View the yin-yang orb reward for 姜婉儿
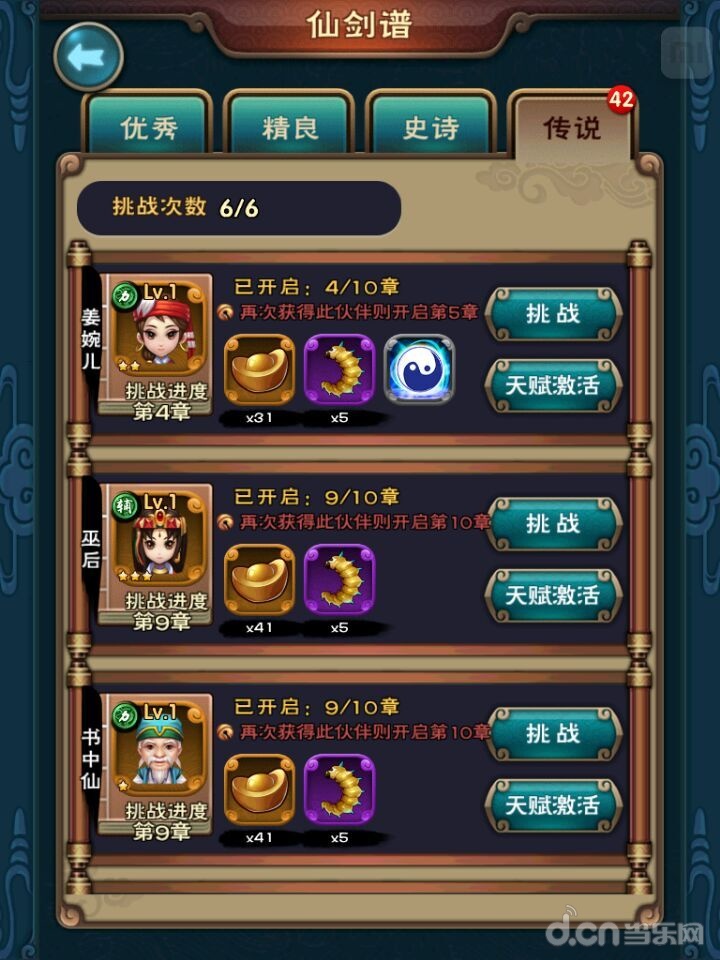This screenshot has height=960, width=720. click(x=419, y=369)
